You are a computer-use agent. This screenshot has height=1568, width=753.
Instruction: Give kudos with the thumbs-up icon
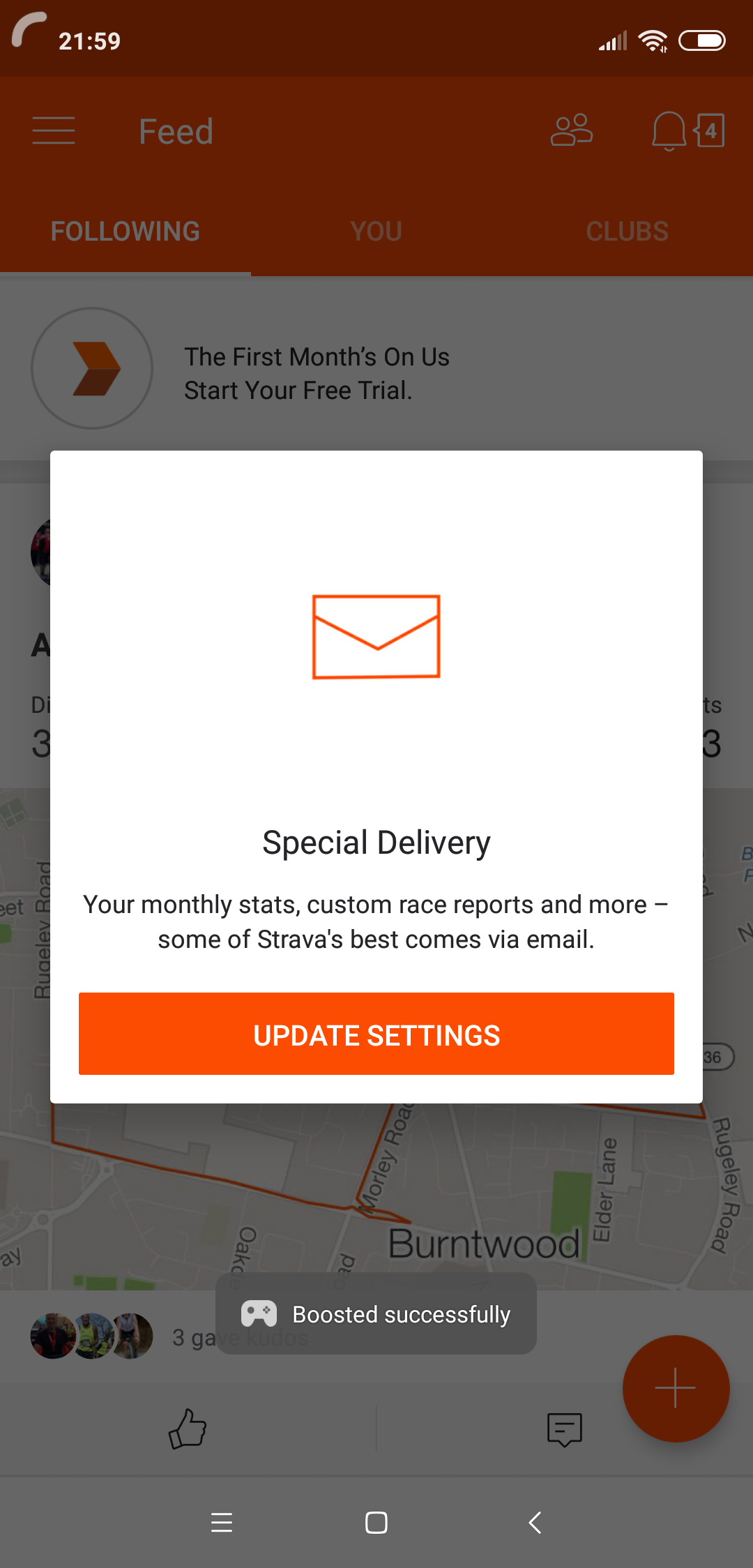[188, 1428]
